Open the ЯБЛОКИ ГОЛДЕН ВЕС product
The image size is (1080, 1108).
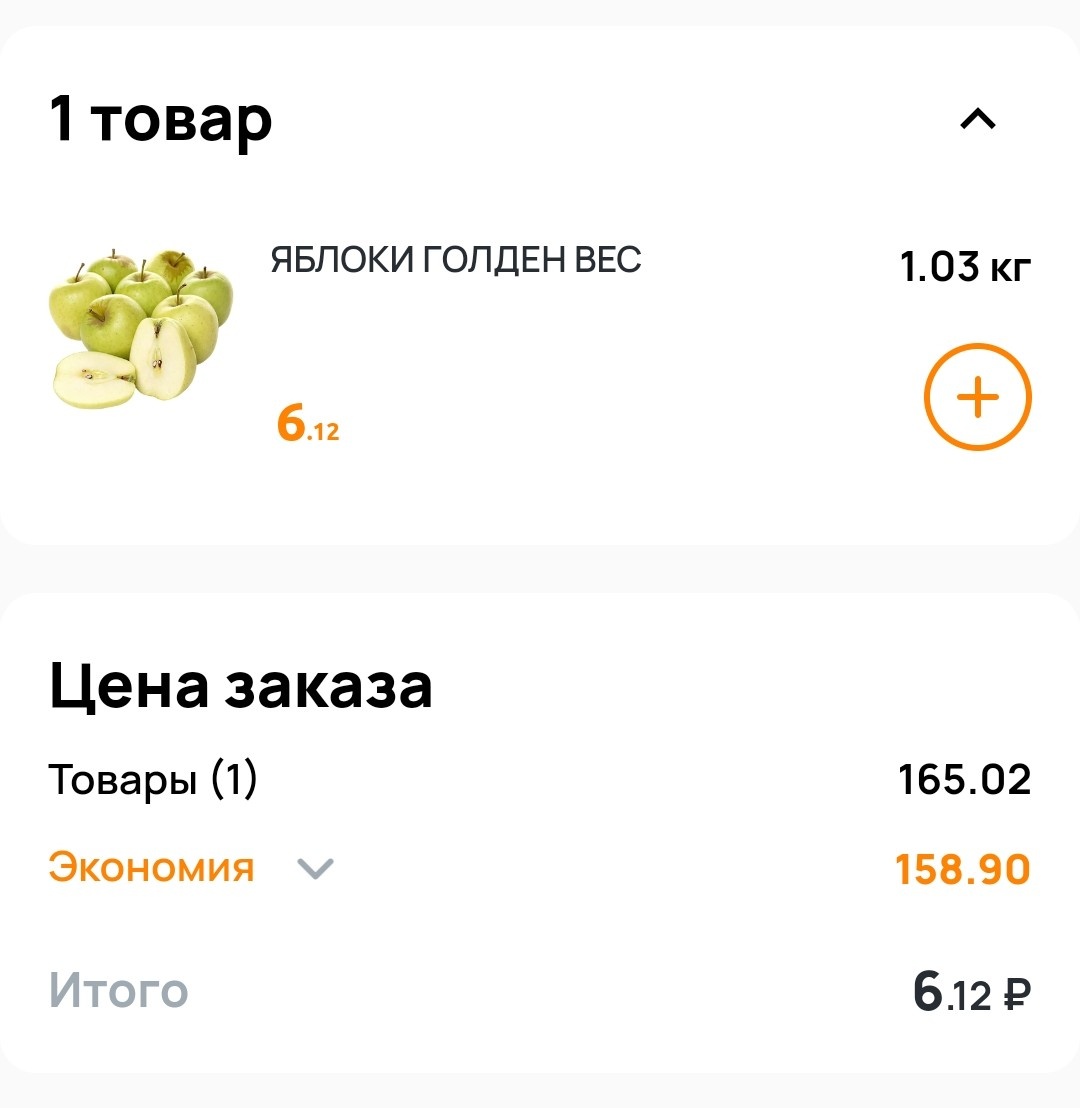pyautogui.click(x=455, y=261)
